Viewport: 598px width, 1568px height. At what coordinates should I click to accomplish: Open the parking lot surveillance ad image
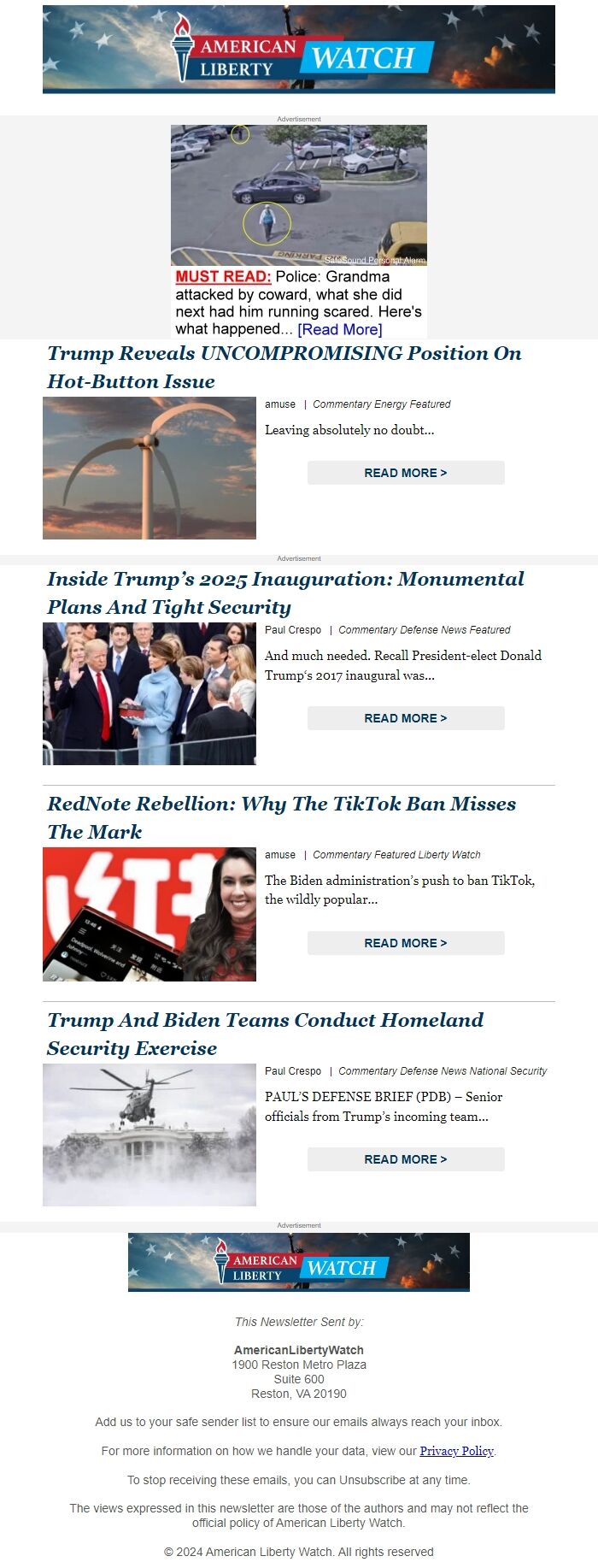(298, 195)
